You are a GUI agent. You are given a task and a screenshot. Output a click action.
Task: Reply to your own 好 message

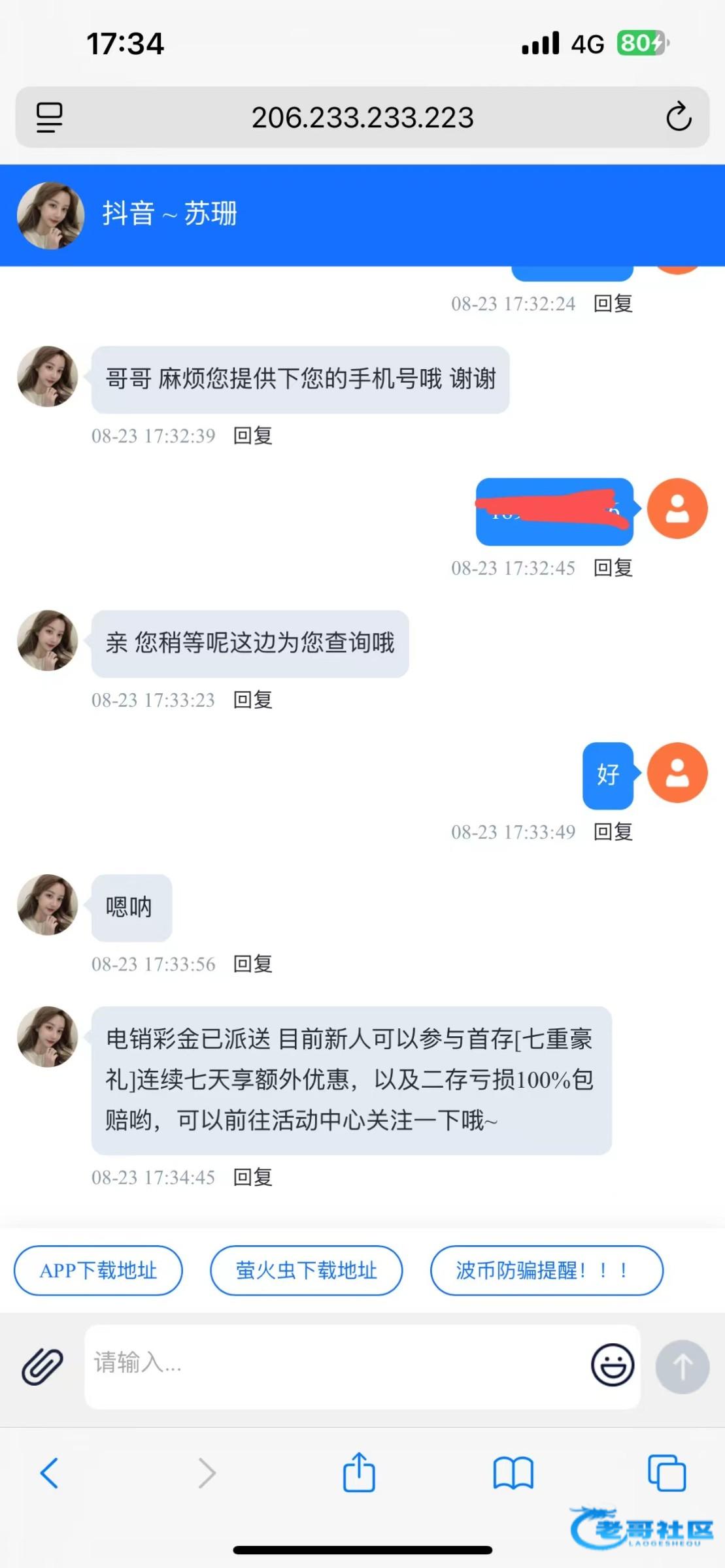coord(613,832)
